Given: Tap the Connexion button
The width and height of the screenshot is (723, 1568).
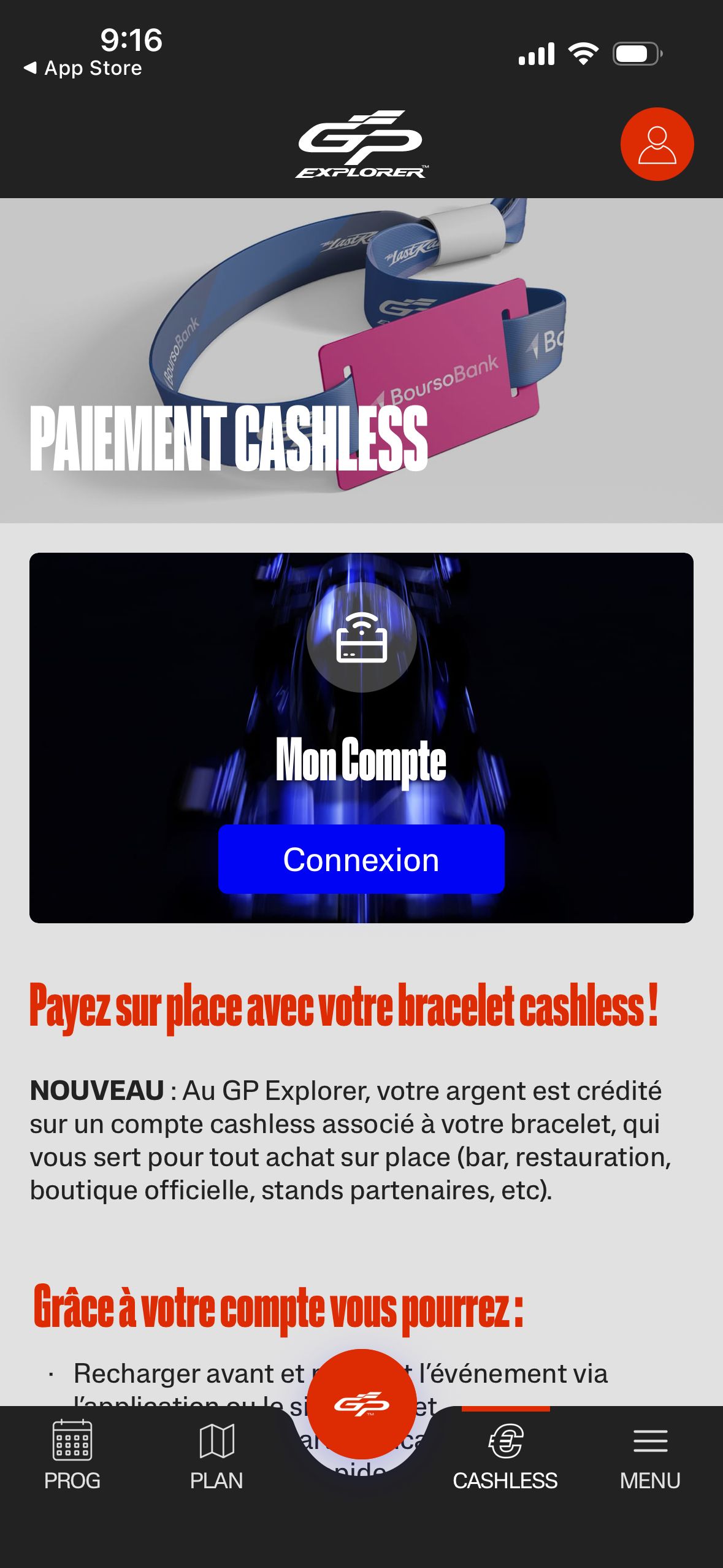Looking at the screenshot, I should [x=361, y=859].
